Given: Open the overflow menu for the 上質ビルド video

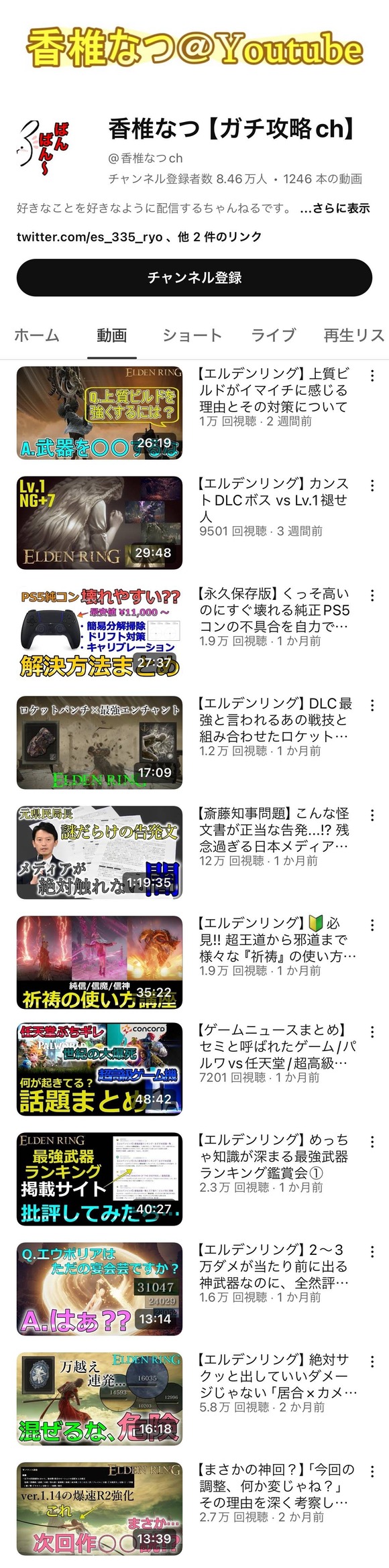Looking at the screenshot, I should point(372,375).
